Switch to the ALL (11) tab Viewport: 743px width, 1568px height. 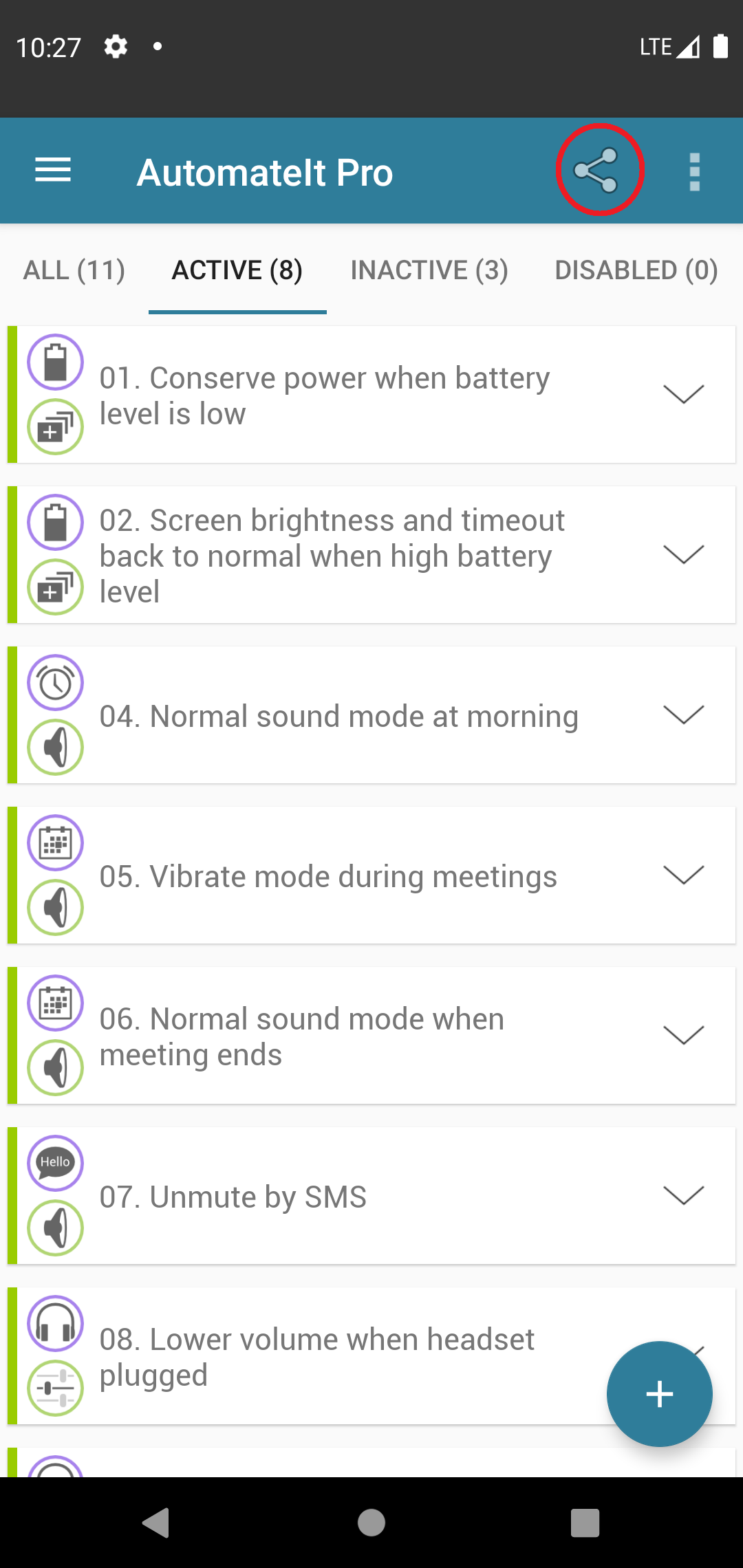74,270
